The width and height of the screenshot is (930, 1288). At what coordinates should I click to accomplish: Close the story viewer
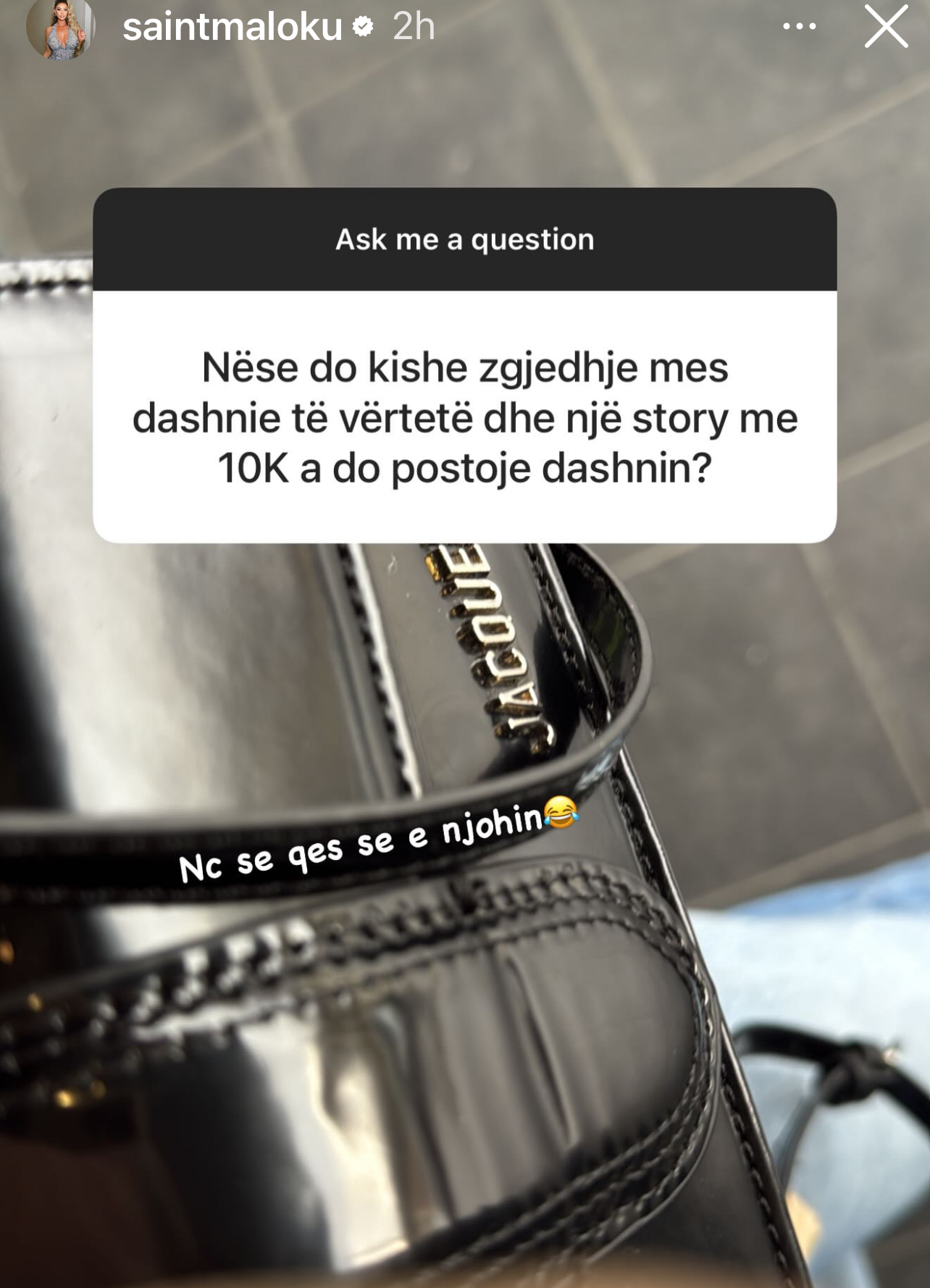click(886, 27)
